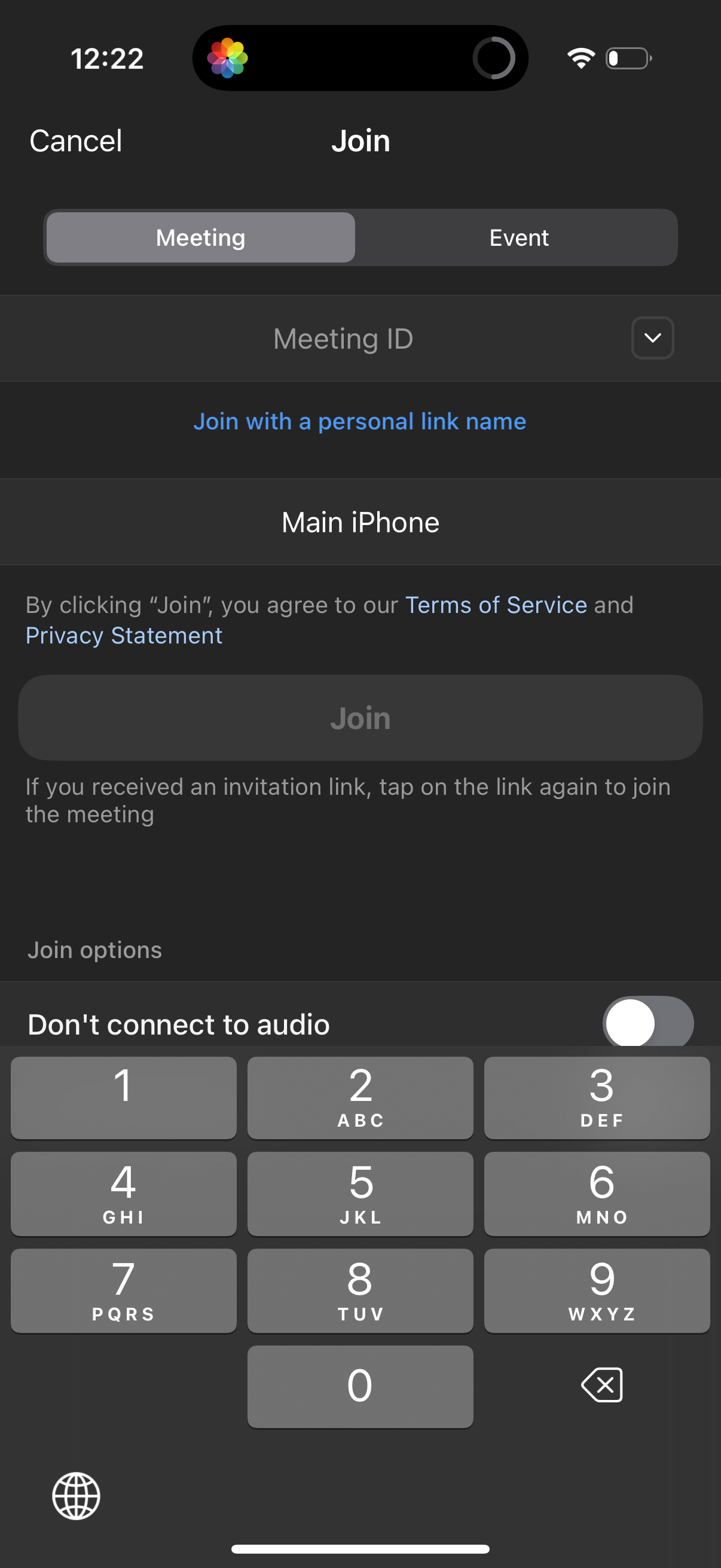Screen dimensions: 721x1568
Task: Tap Cancel to dismiss the Join screen
Action: 75,141
